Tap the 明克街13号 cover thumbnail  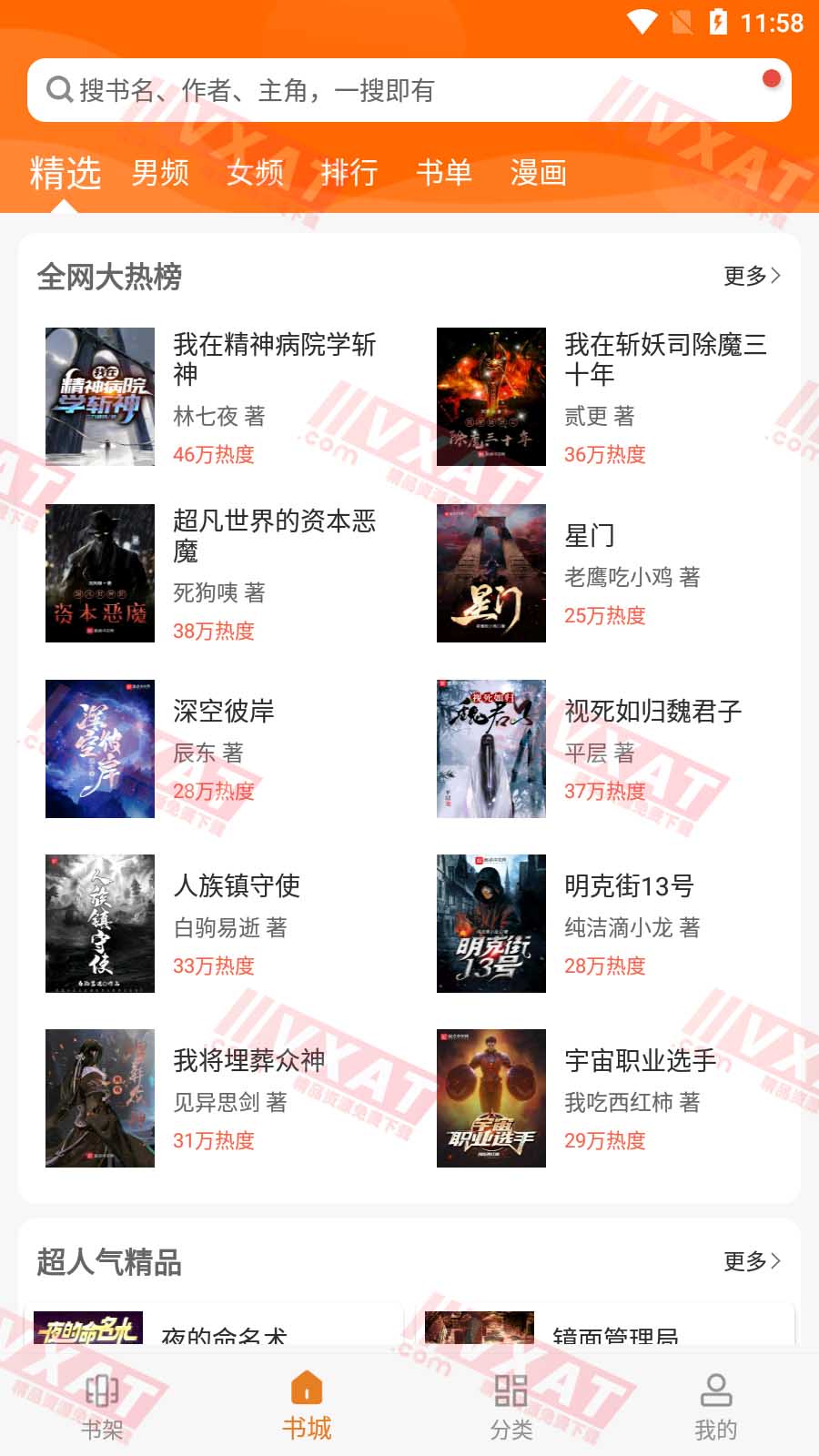tap(490, 923)
